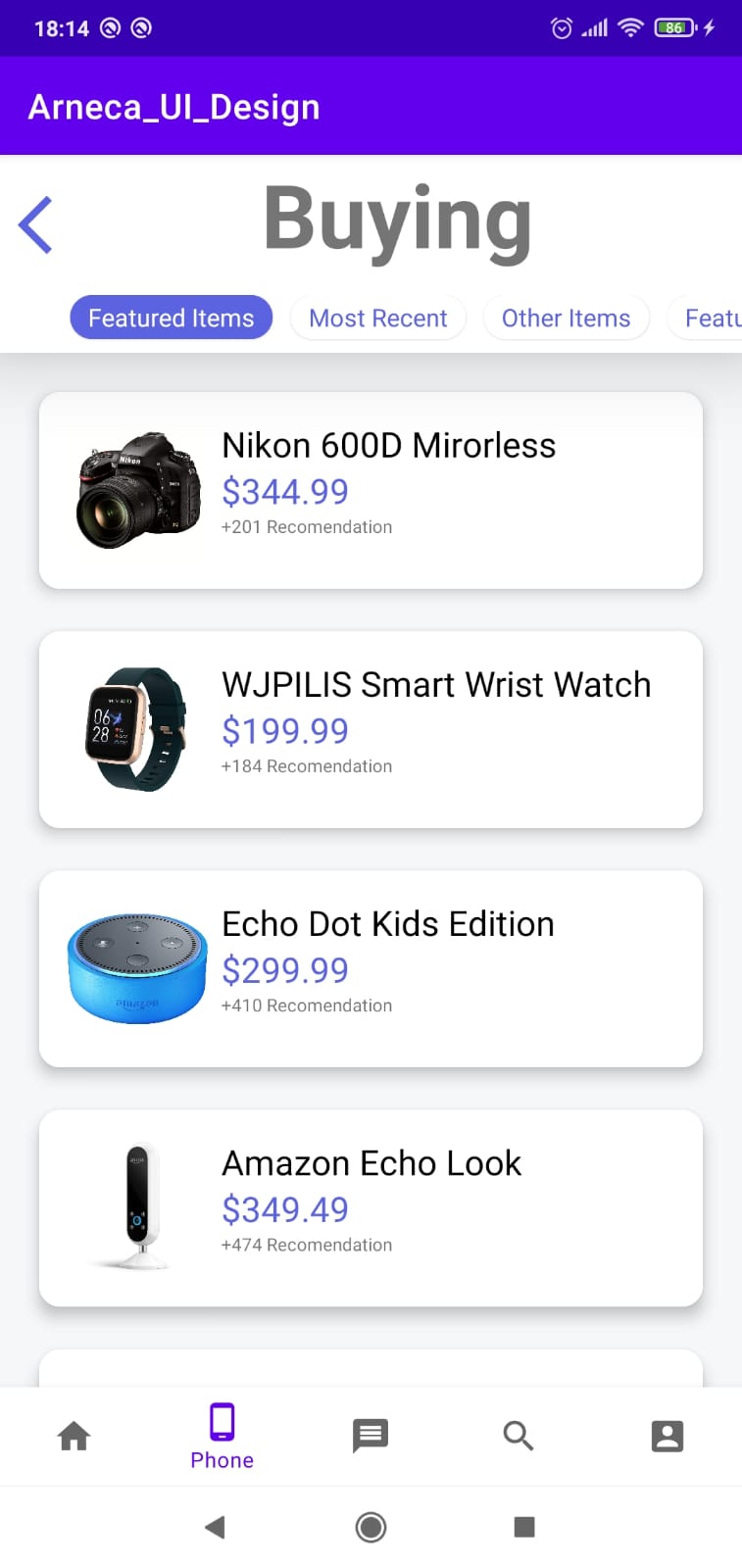This screenshot has height=1568, width=742.
Task: Open the Home icon in bottom navigation
Action: click(74, 1436)
